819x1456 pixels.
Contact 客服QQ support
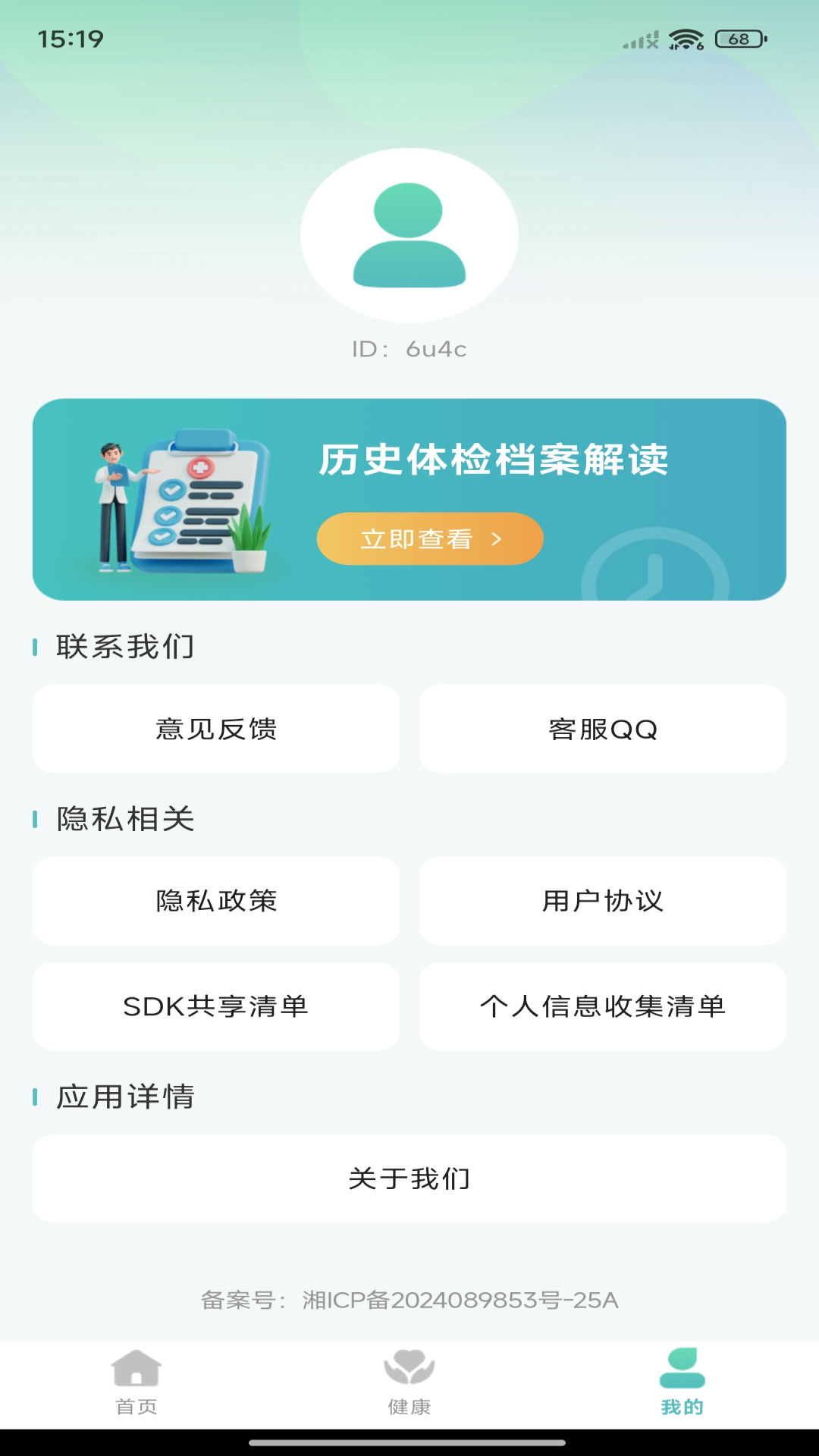point(603,729)
